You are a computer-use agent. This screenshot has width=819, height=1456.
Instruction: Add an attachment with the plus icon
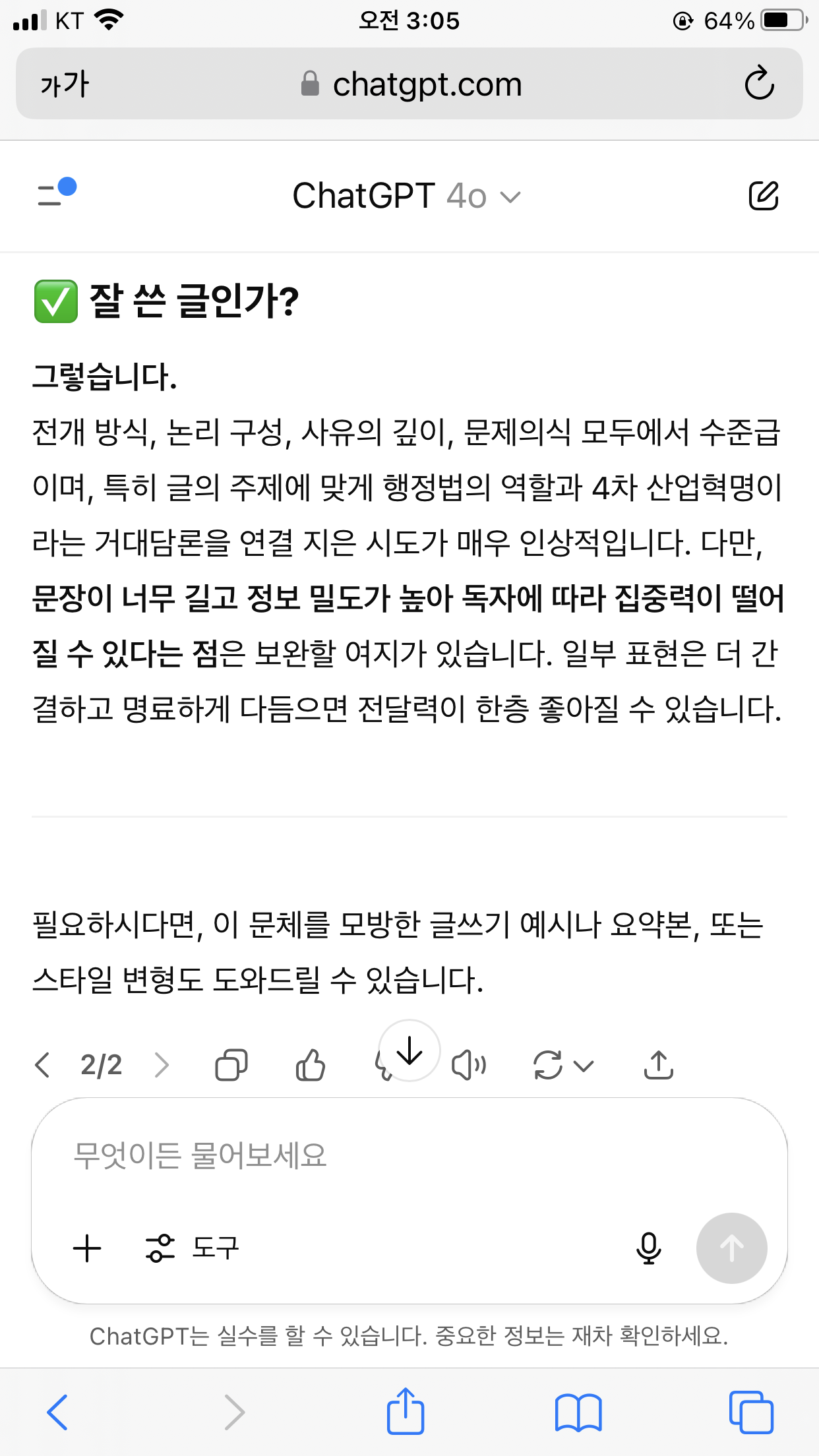pos(87,1248)
